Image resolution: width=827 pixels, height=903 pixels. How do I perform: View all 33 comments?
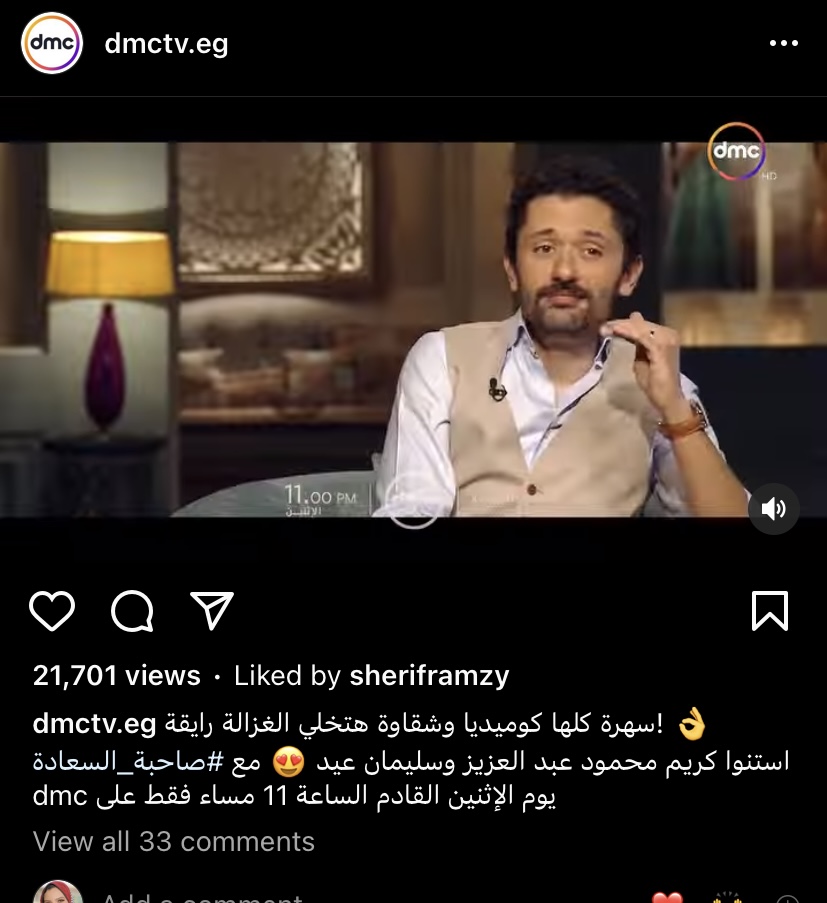click(x=174, y=841)
